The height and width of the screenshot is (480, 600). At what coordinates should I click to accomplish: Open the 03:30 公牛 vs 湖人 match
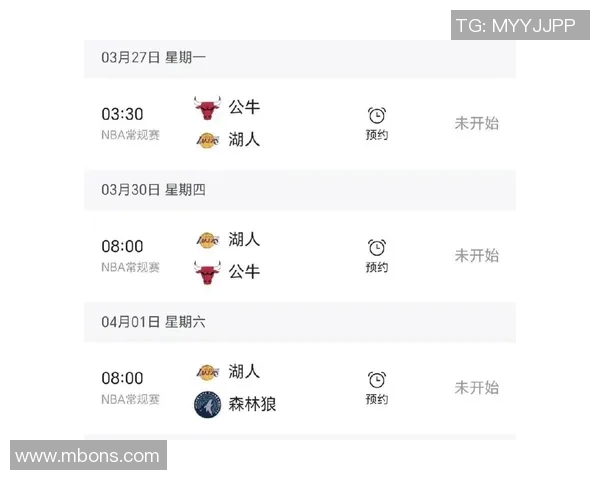pos(240,123)
